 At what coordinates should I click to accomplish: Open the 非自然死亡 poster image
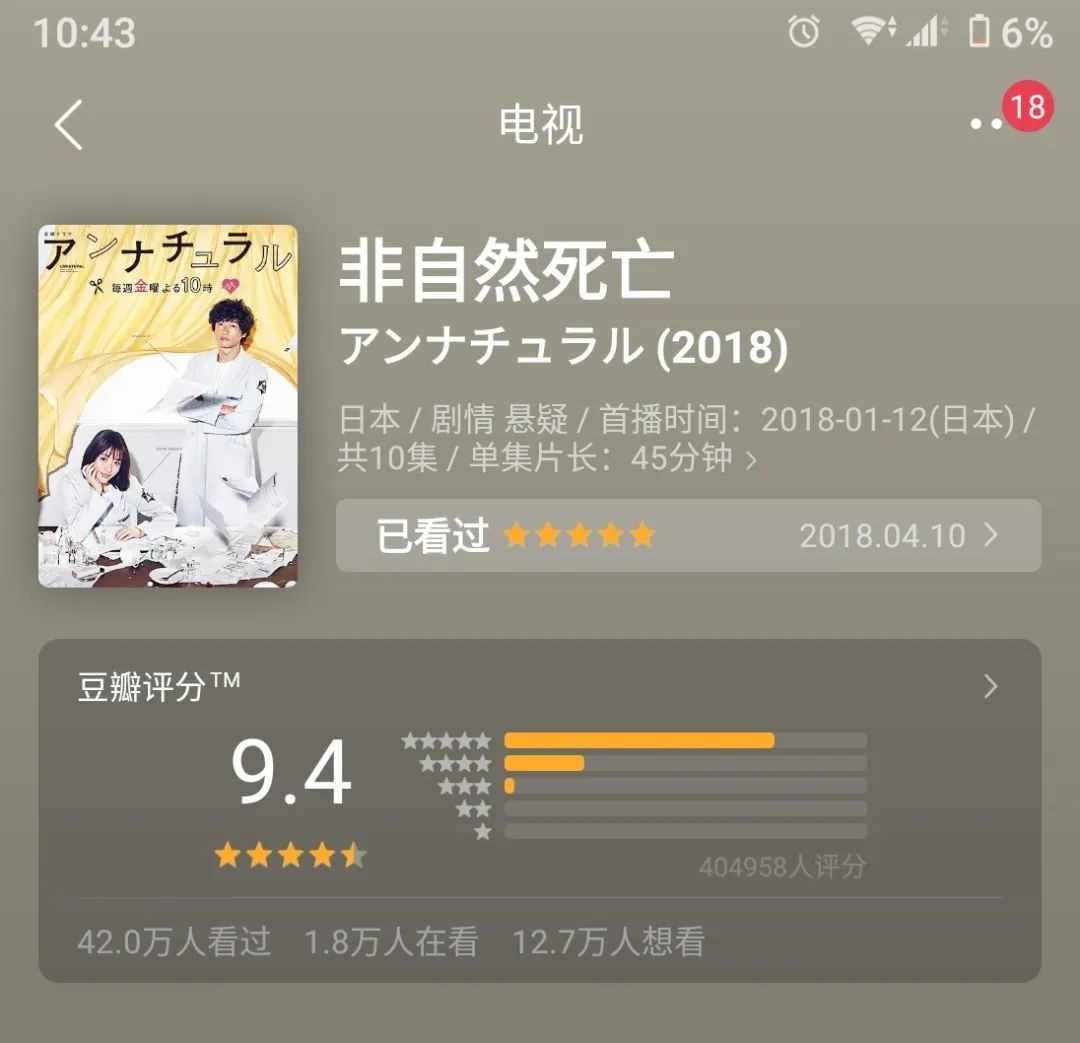[x=168, y=405]
